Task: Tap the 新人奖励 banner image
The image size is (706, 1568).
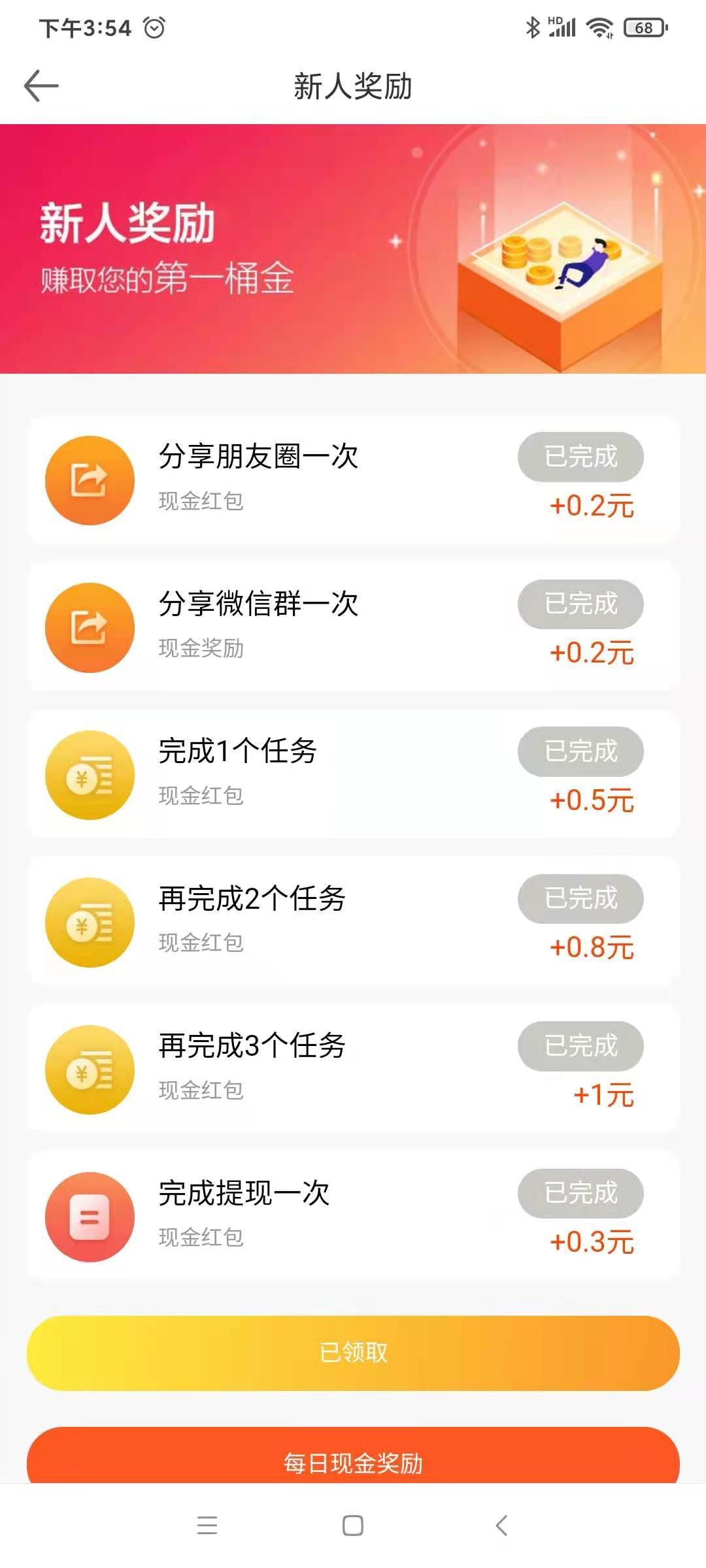Action: (353, 247)
